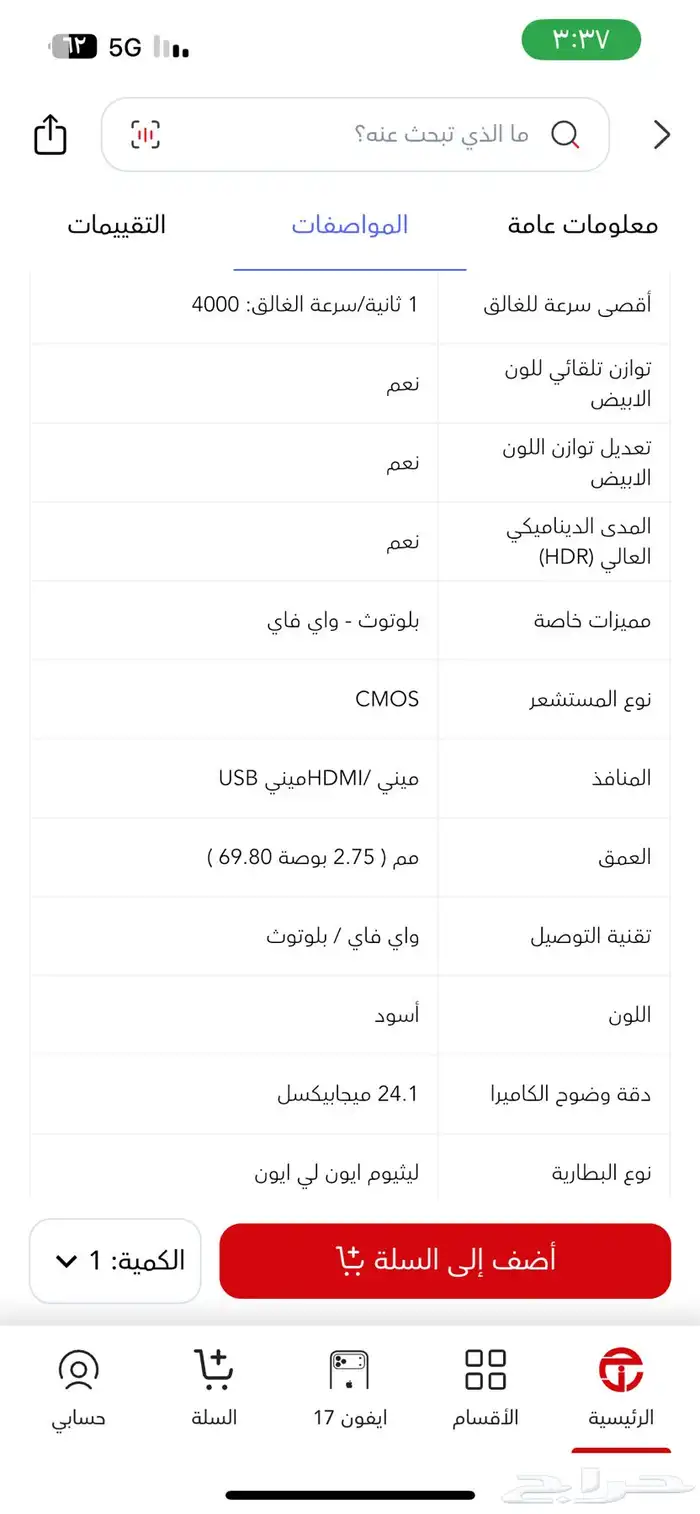This screenshot has height=1514, width=700.
Task: Open the معلومات عامة tab
Action: pyautogui.click(x=583, y=225)
